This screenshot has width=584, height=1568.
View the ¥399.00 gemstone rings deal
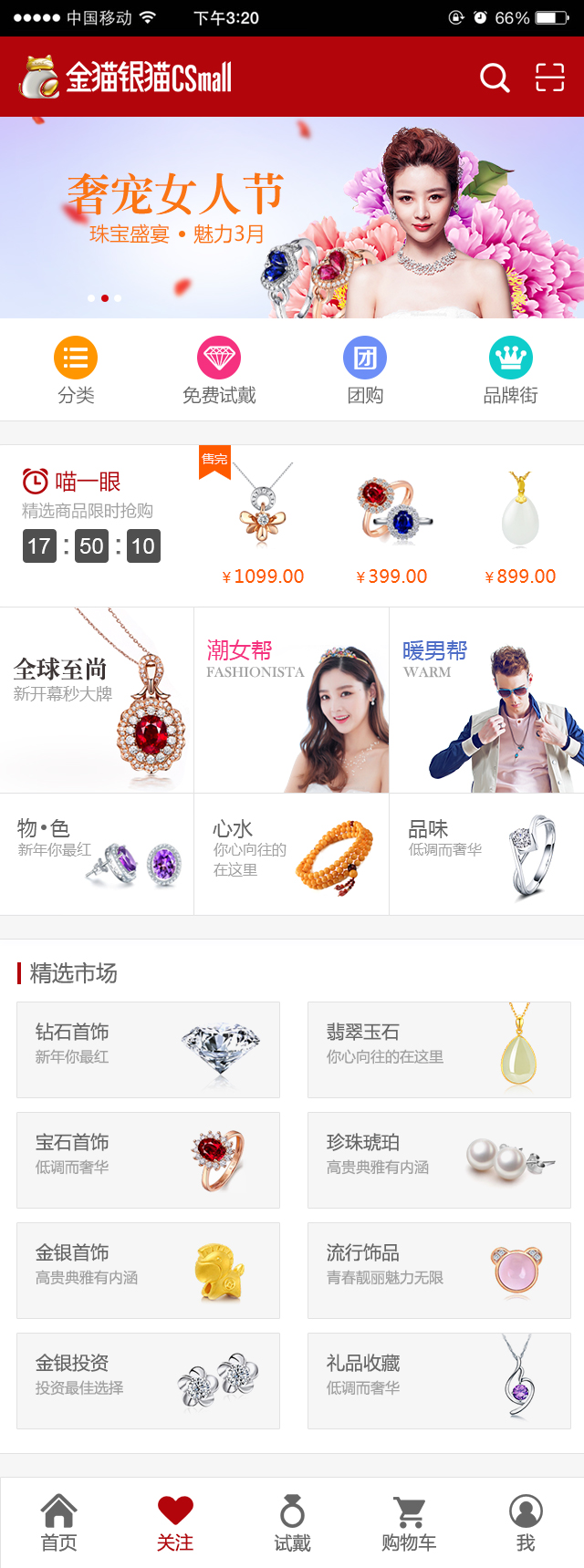click(392, 524)
